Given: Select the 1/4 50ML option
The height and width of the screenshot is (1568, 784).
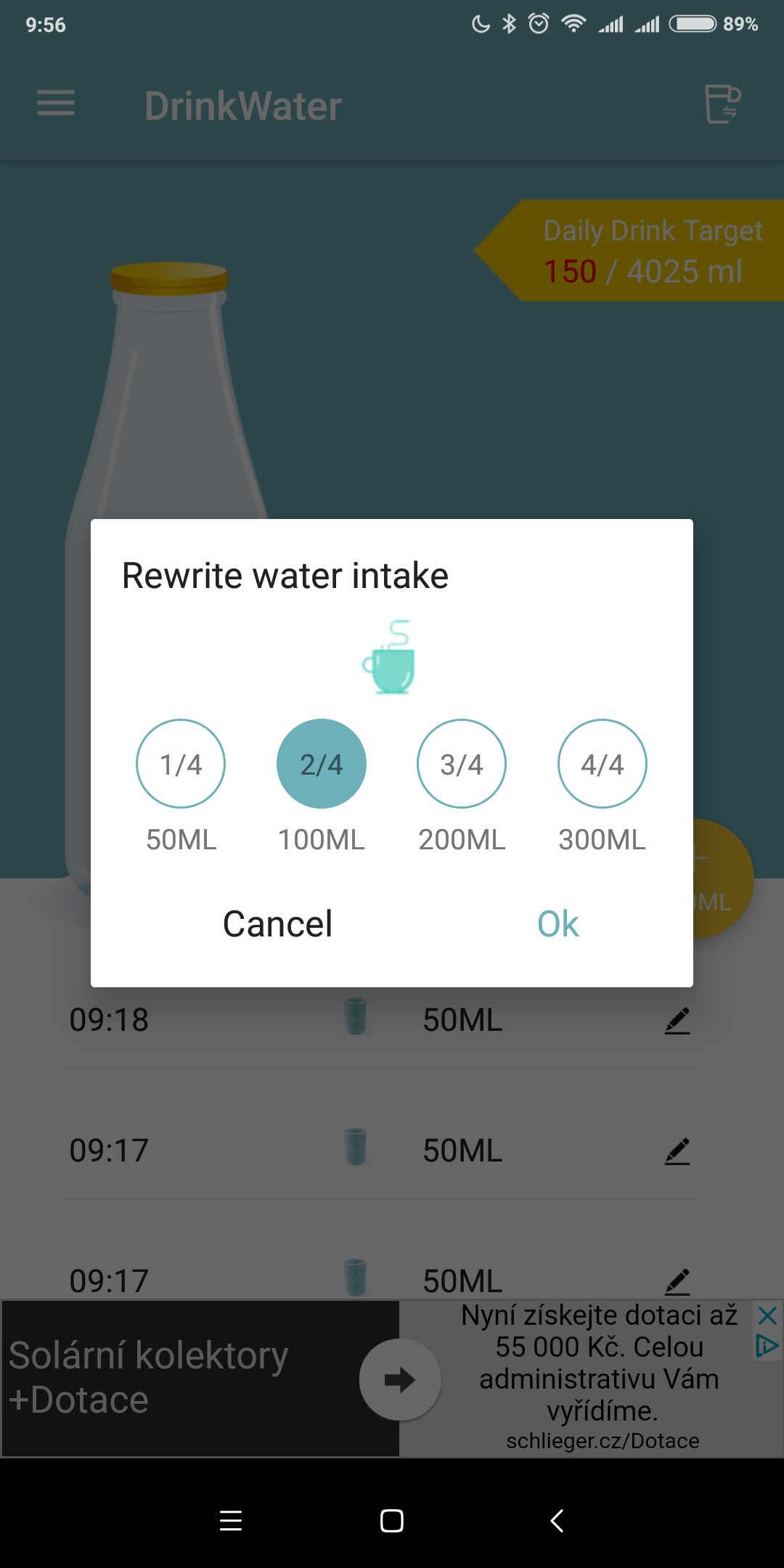Looking at the screenshot, I should point(181,764).
